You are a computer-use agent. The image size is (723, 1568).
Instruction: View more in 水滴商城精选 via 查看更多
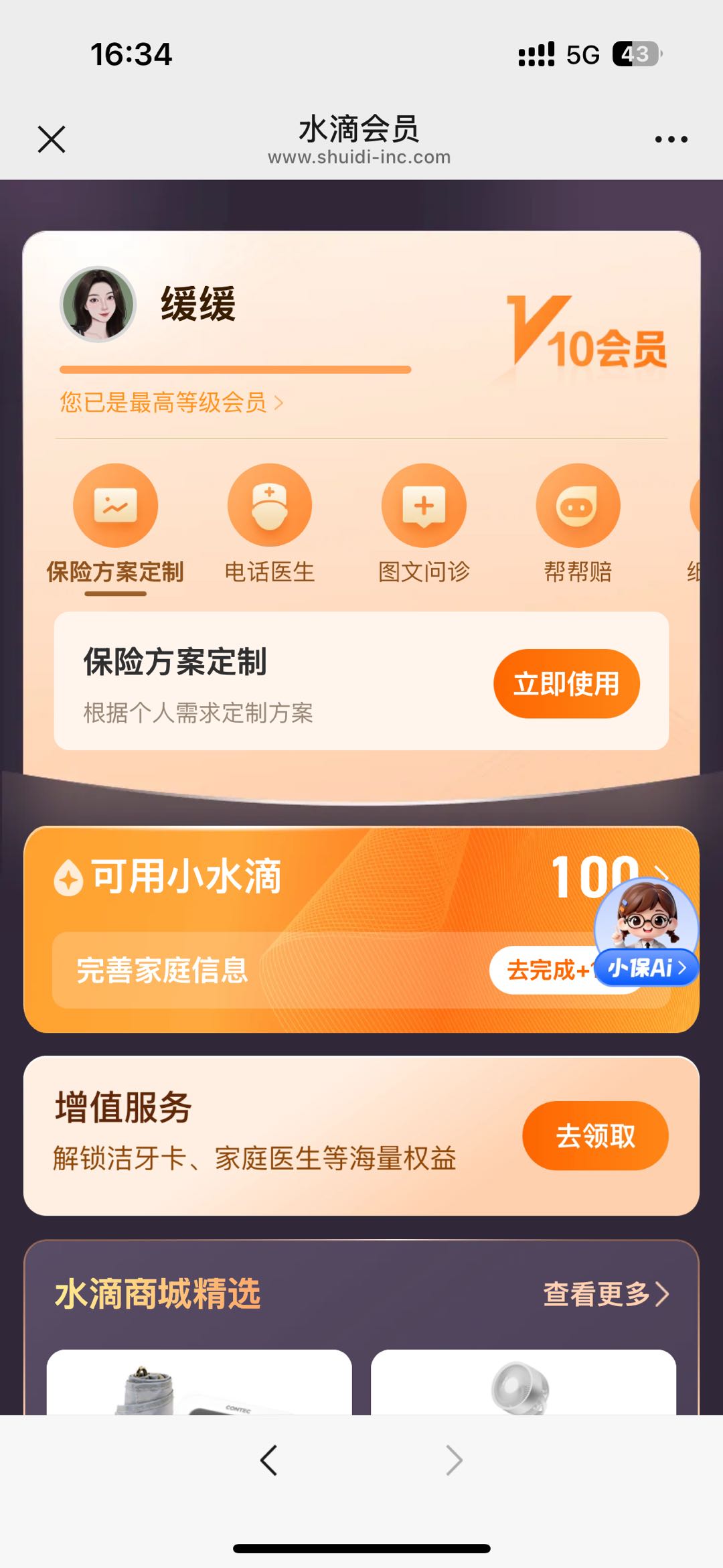click(x=605, y=1294)
